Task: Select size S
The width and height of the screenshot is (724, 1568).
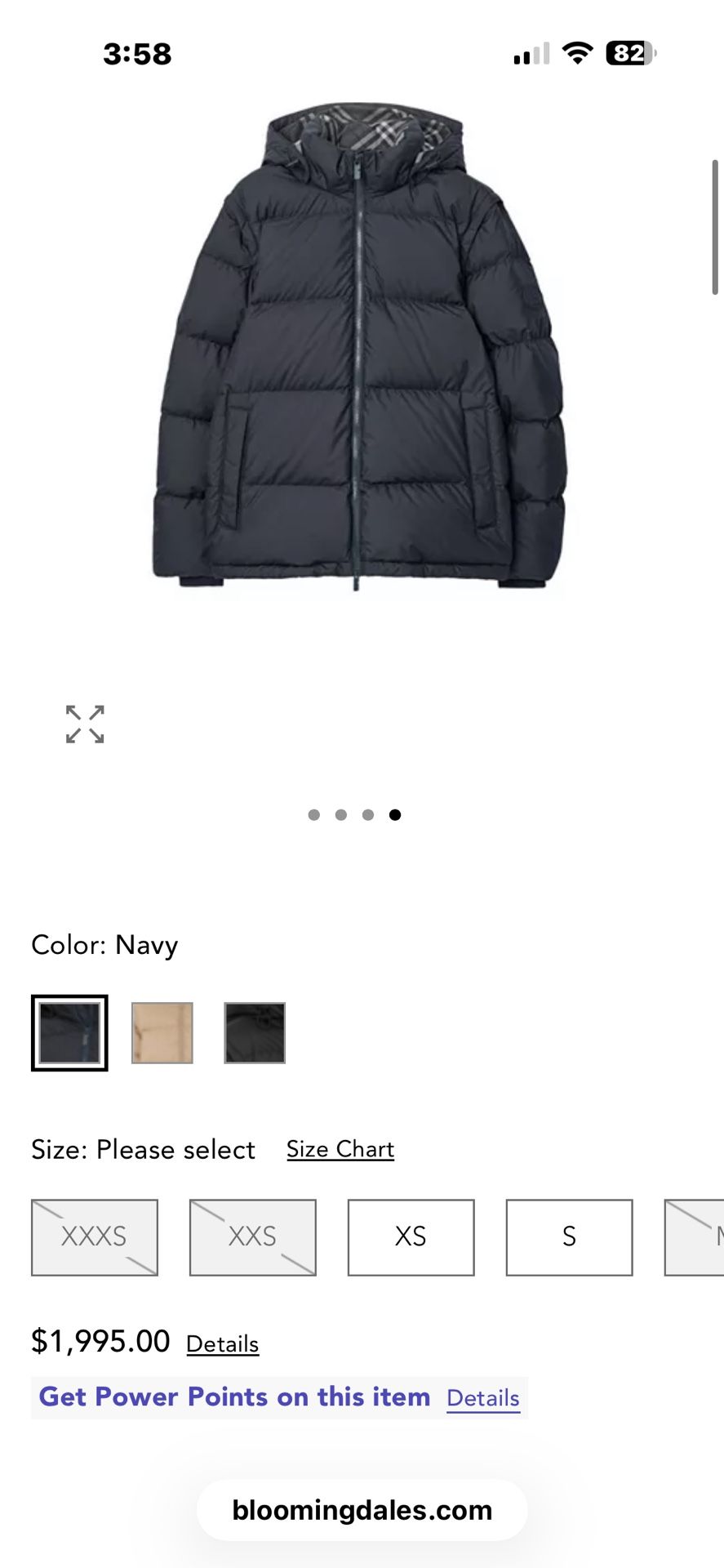Action: tap(569, 1236)
